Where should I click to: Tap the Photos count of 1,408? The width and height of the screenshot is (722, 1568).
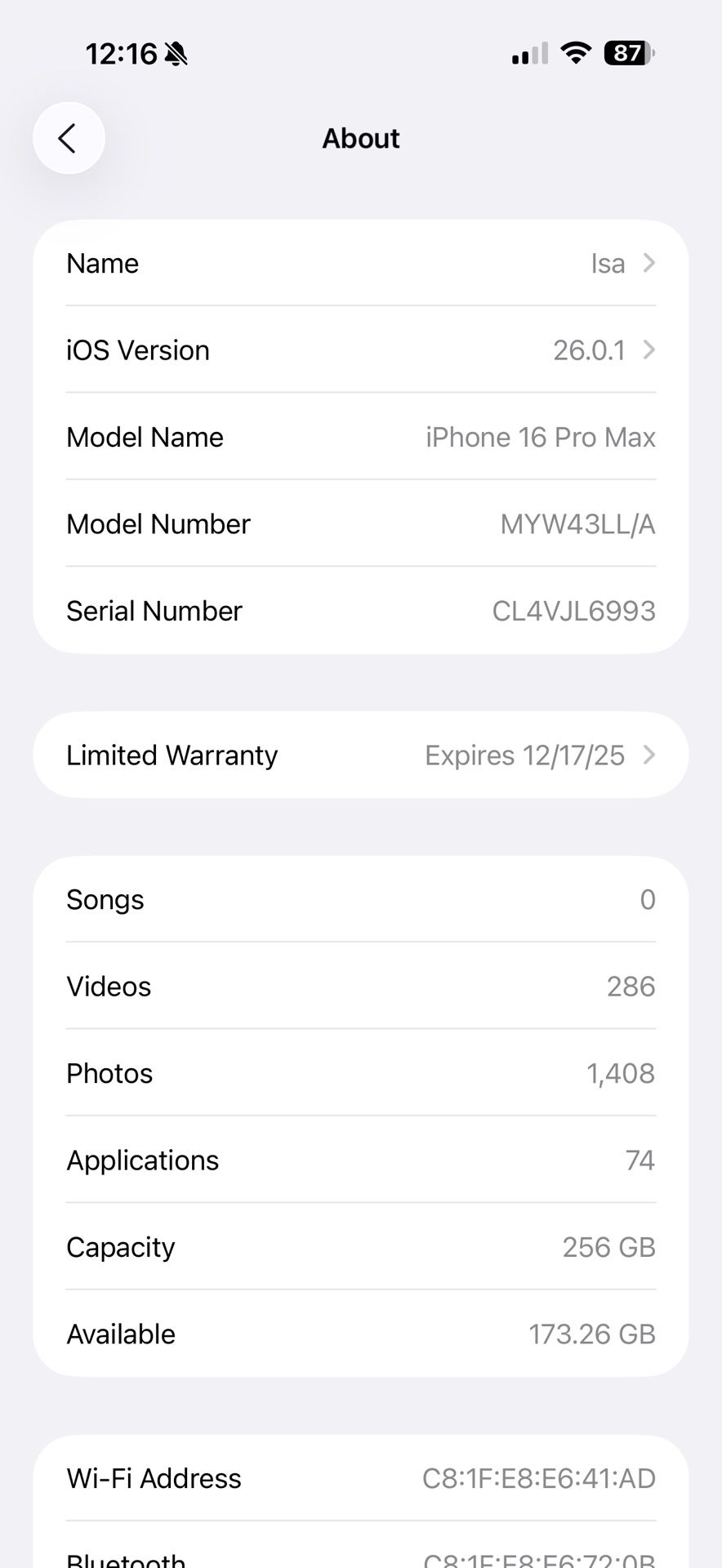coord(361,1073)
